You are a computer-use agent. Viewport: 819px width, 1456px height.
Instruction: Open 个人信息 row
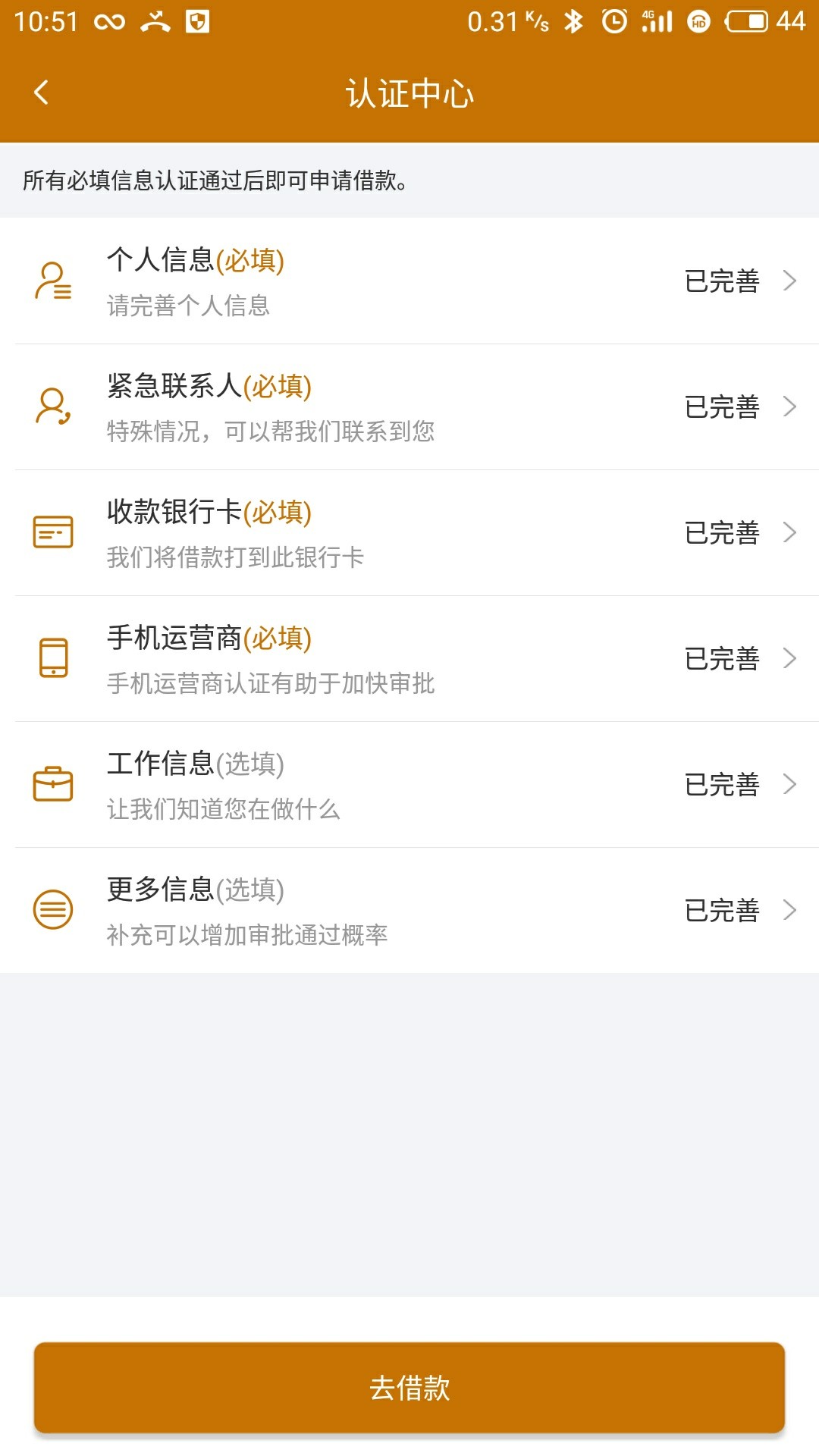(409, 281)
